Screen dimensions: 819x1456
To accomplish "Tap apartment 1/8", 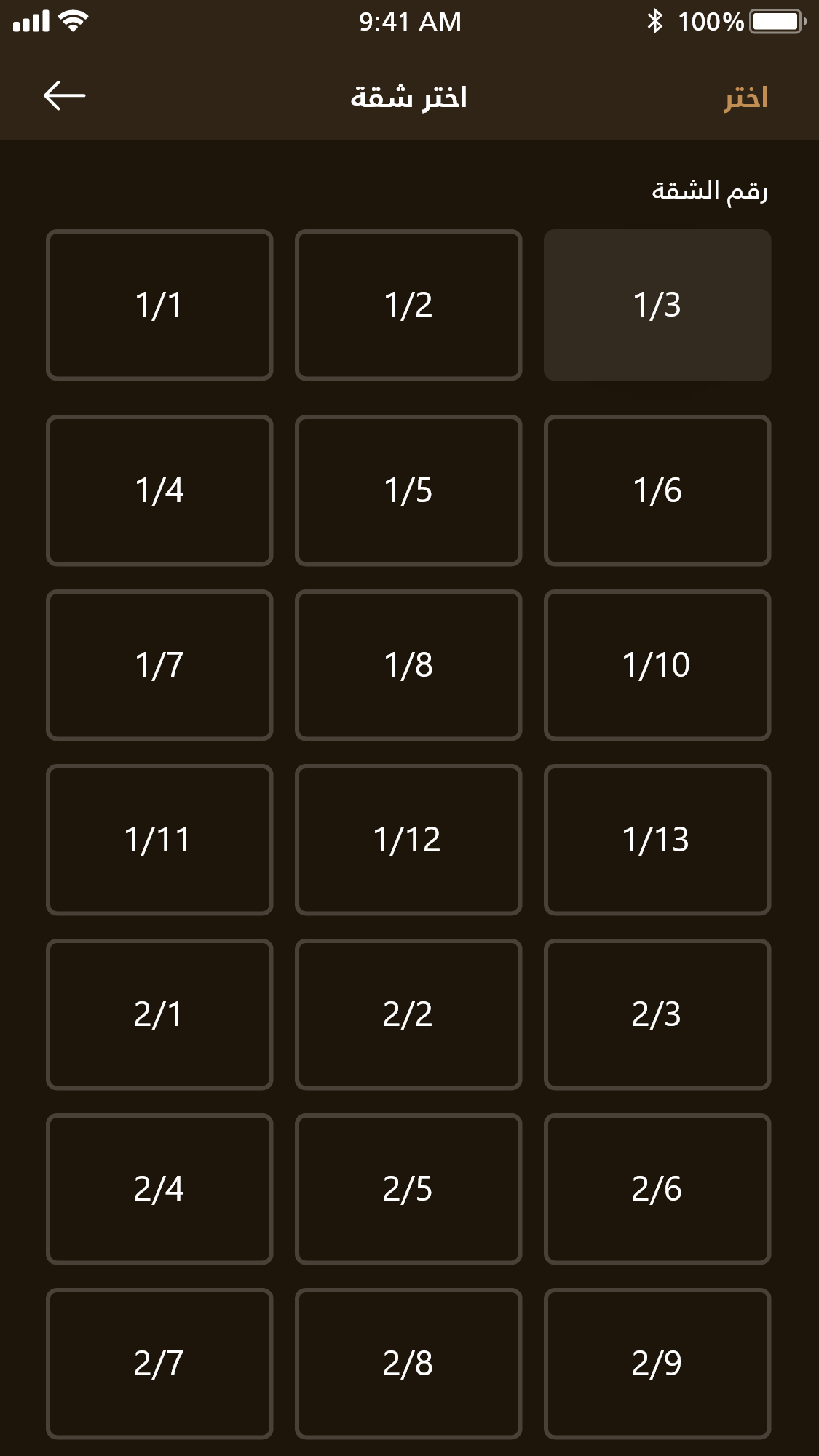I will click(408, 665).
